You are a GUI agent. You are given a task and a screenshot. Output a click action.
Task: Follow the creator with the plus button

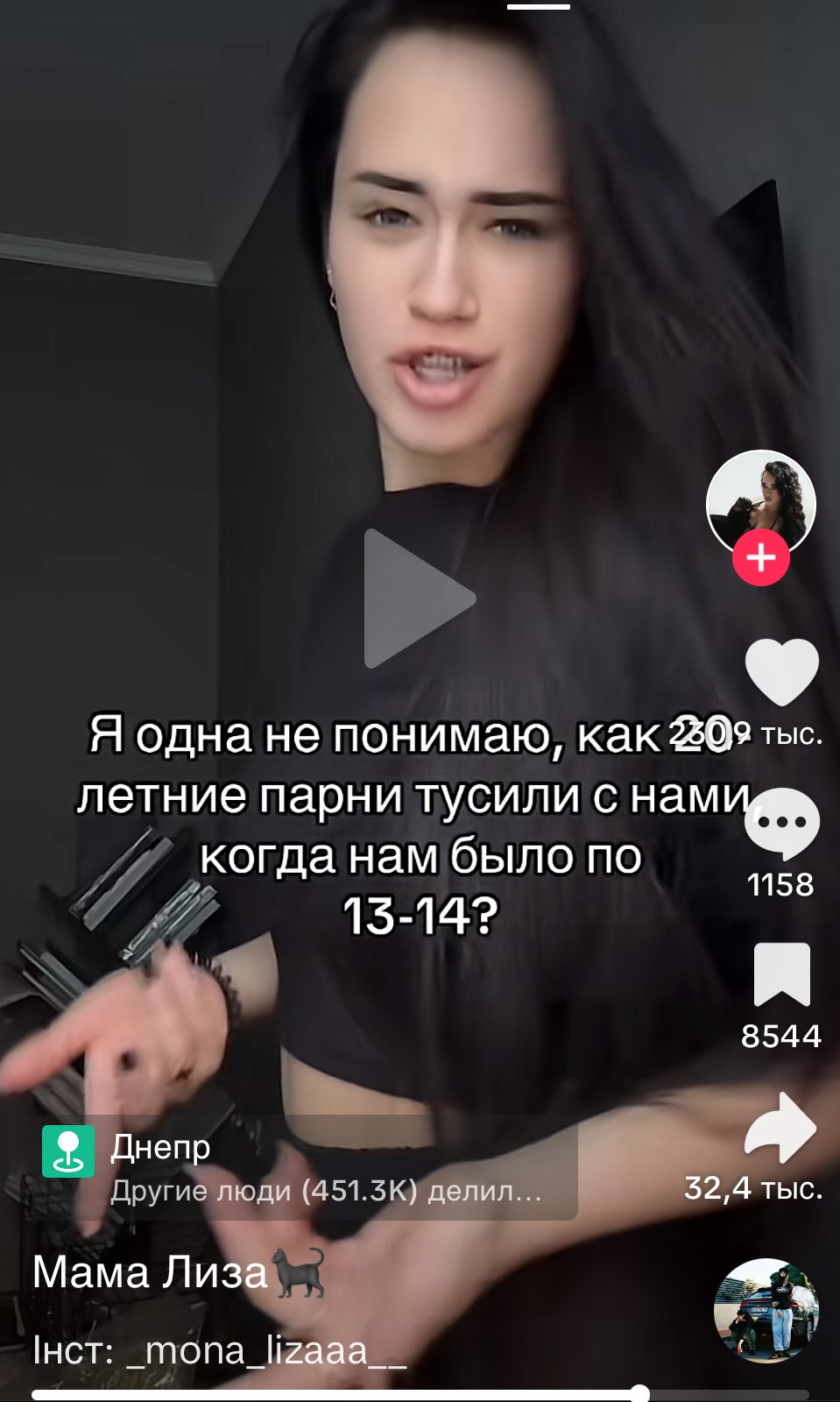(x=760, y=557)
